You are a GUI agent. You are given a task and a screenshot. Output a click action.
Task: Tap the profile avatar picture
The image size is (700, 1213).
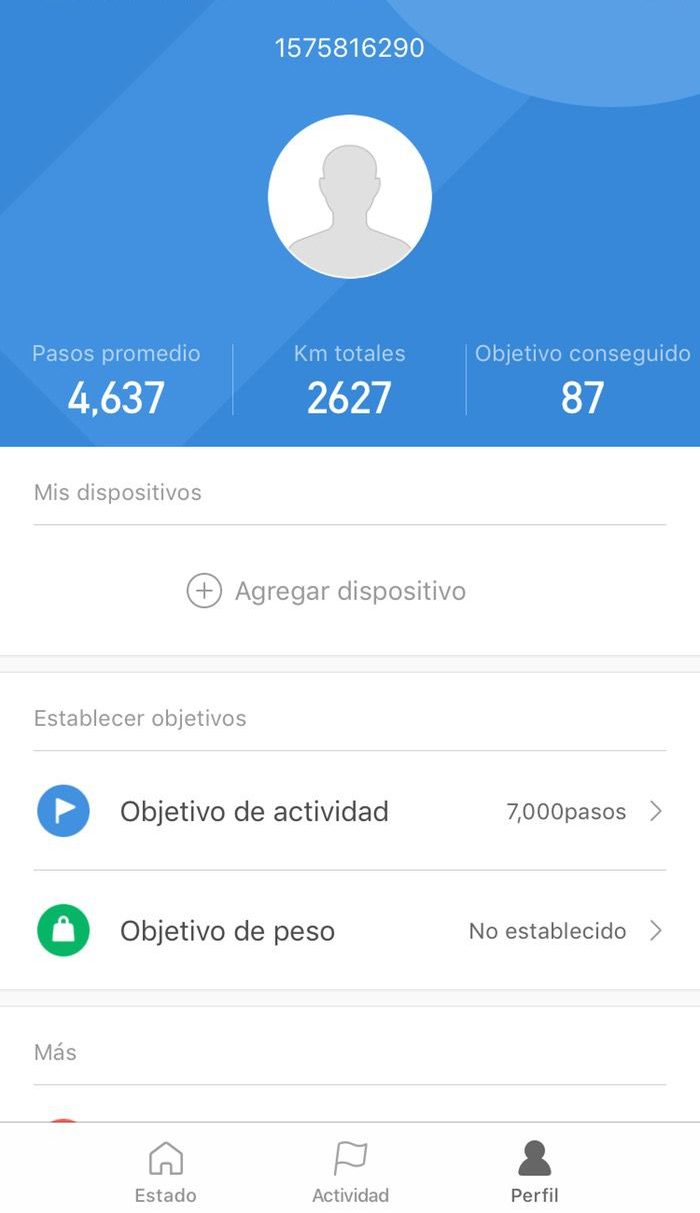[x=350, y=197]
